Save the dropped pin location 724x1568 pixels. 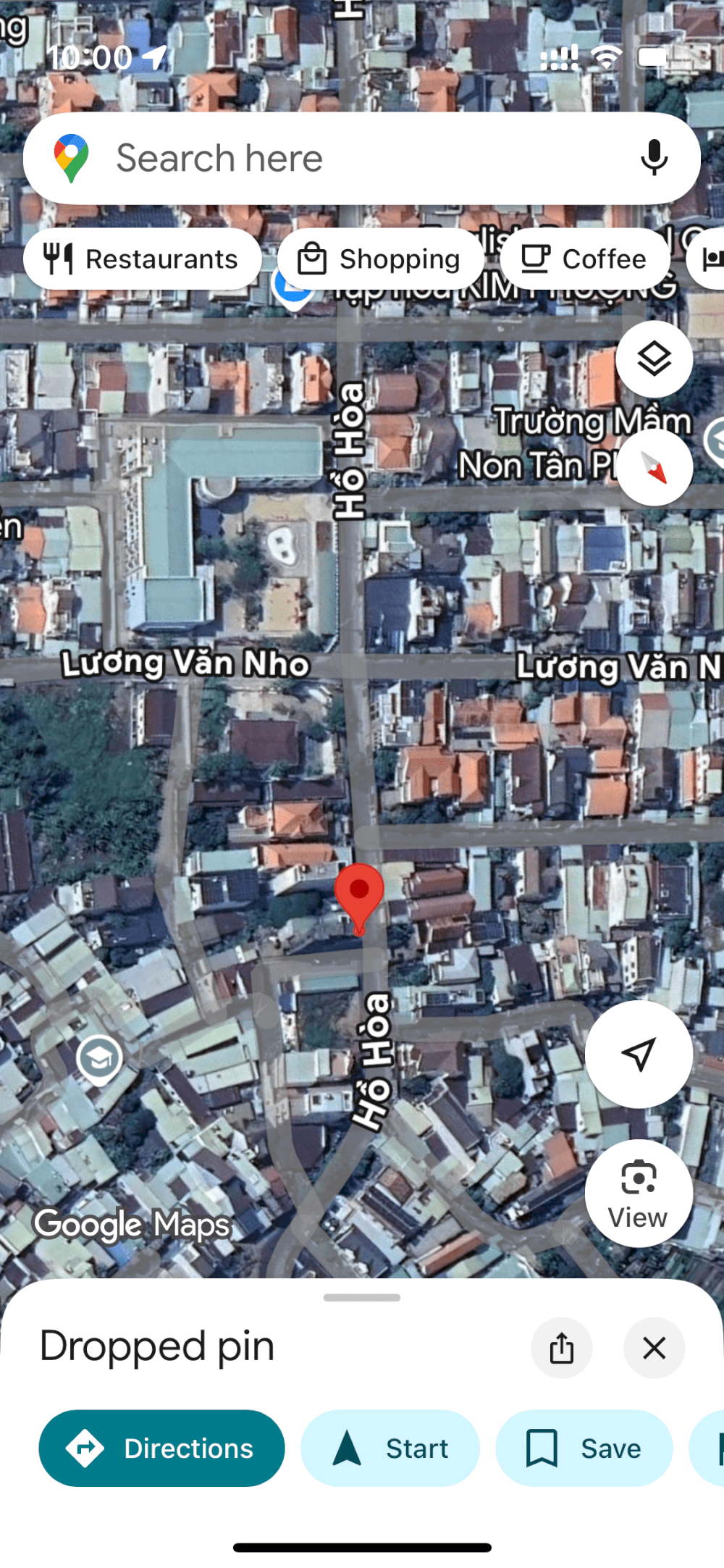pyautogui.click(x=584, y=1448)
